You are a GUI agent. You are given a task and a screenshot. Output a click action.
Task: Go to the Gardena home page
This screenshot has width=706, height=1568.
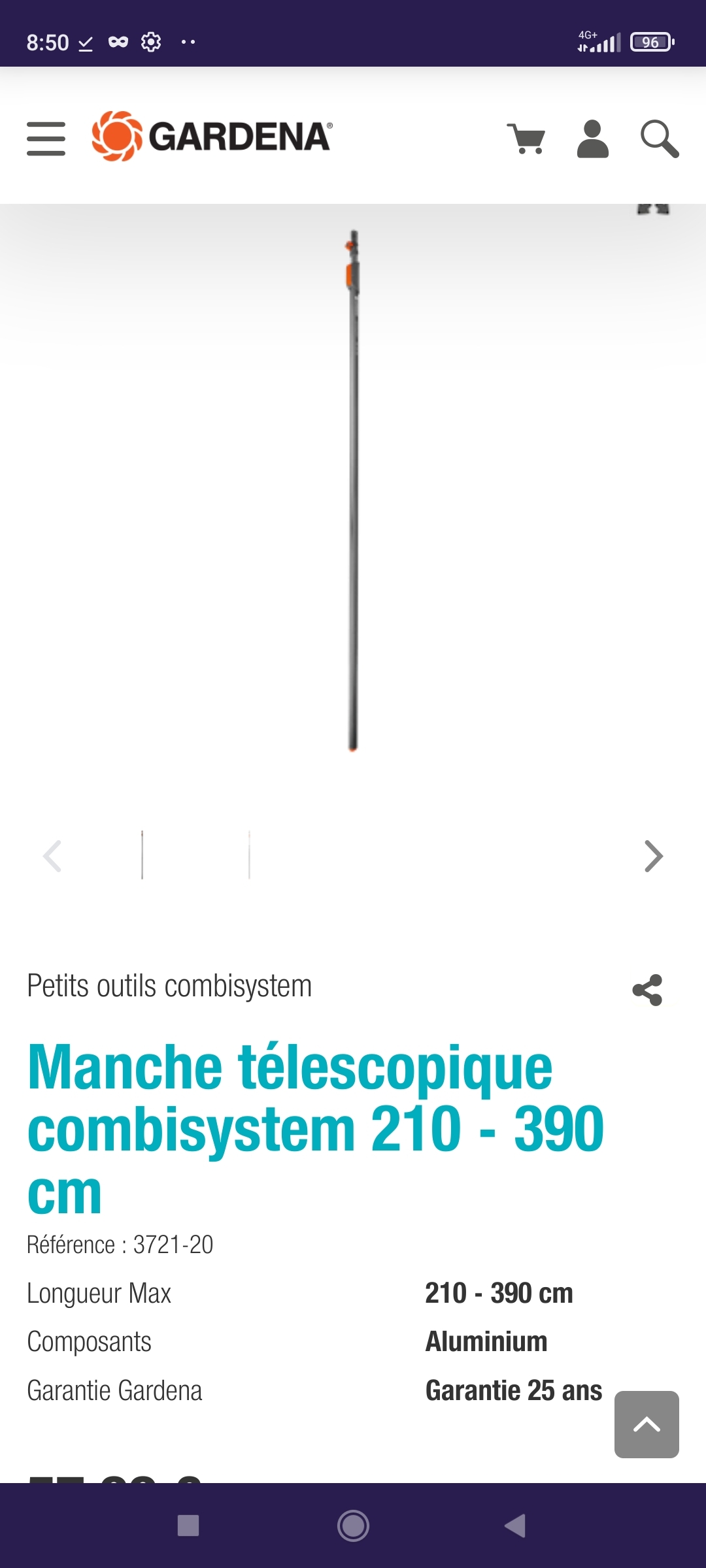(212, 136)
